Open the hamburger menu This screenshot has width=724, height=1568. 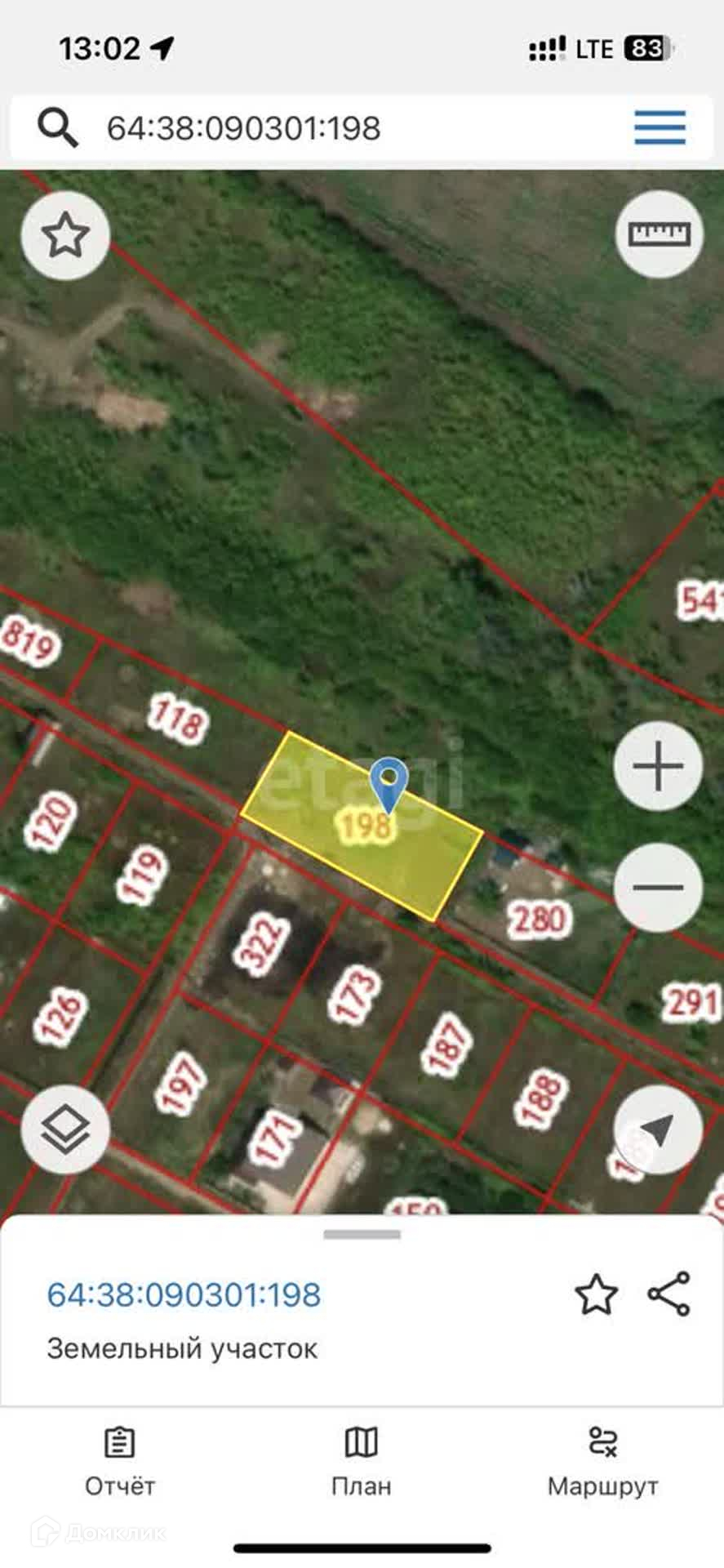click(x=660, y=128)
